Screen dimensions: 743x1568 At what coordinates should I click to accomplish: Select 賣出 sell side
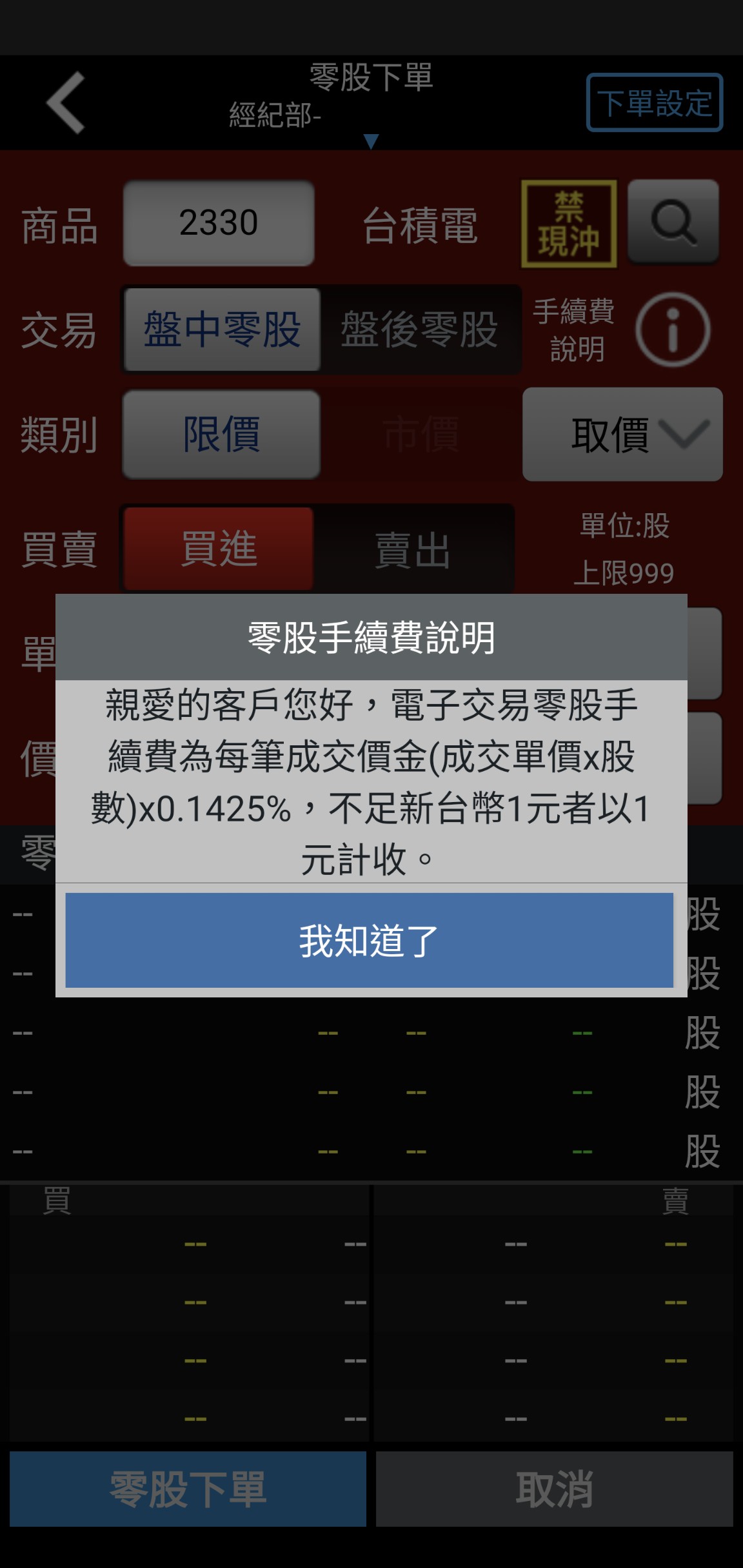[x=413, y=550]
